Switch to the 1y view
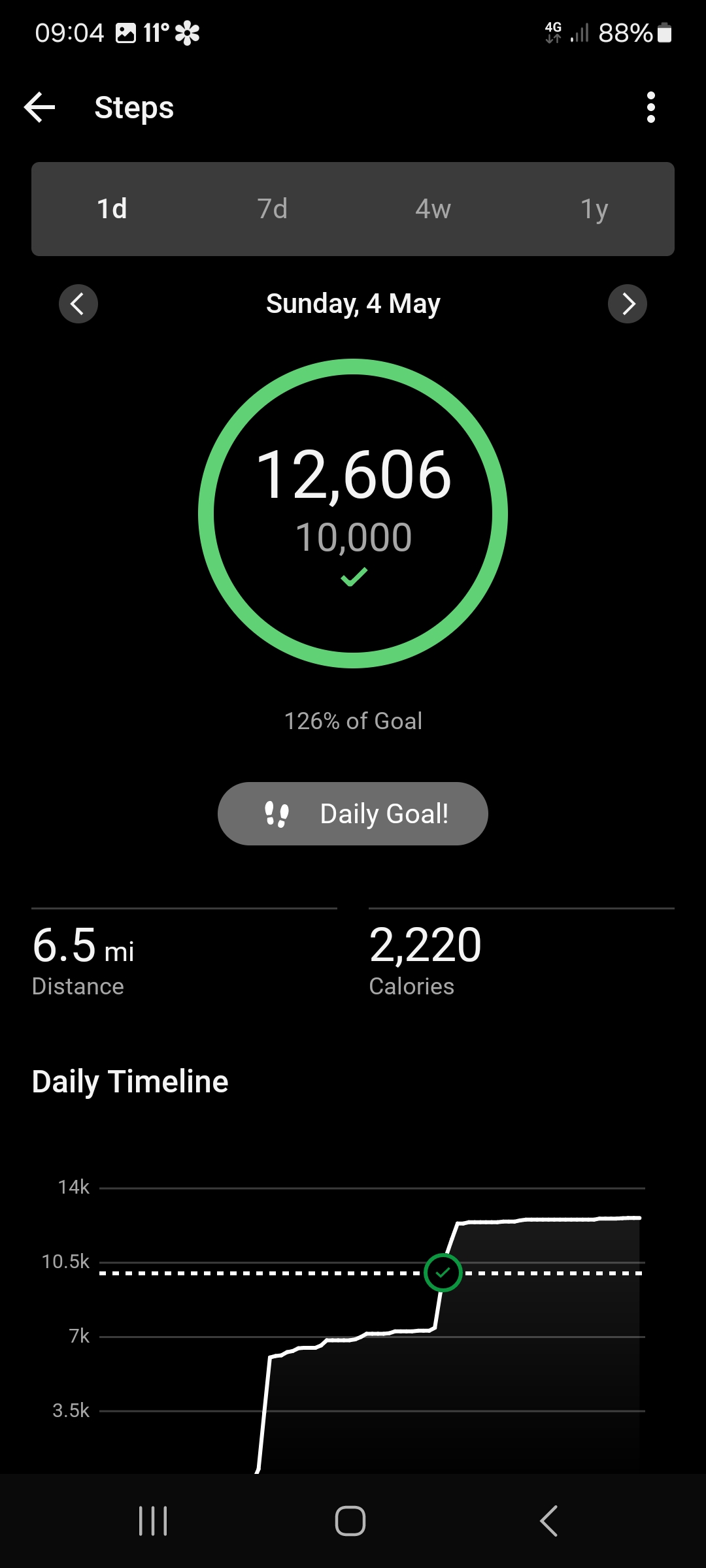This screenshot has height=1568, width=706. coord(594,209)
